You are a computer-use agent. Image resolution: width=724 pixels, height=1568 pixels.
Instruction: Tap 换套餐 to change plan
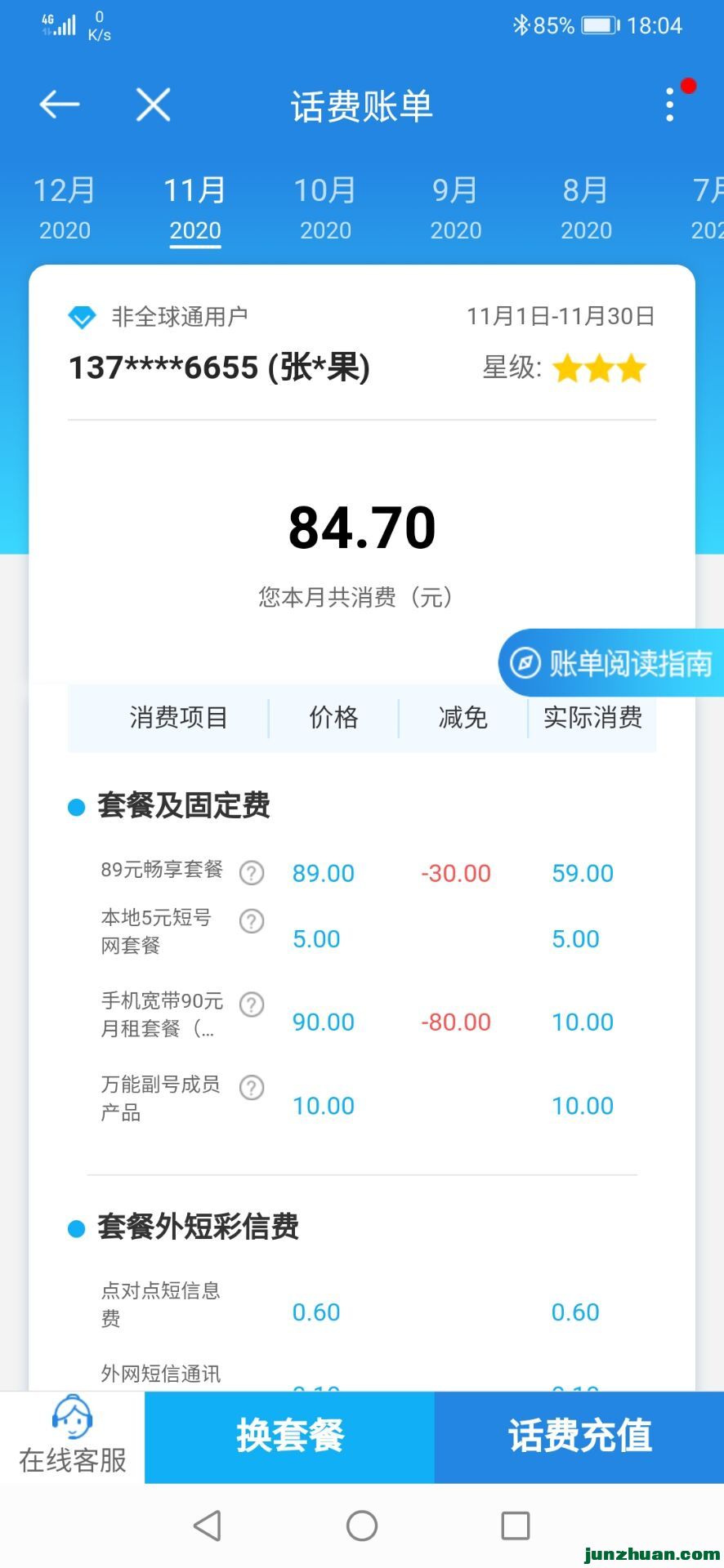(x=289, y=1437)
